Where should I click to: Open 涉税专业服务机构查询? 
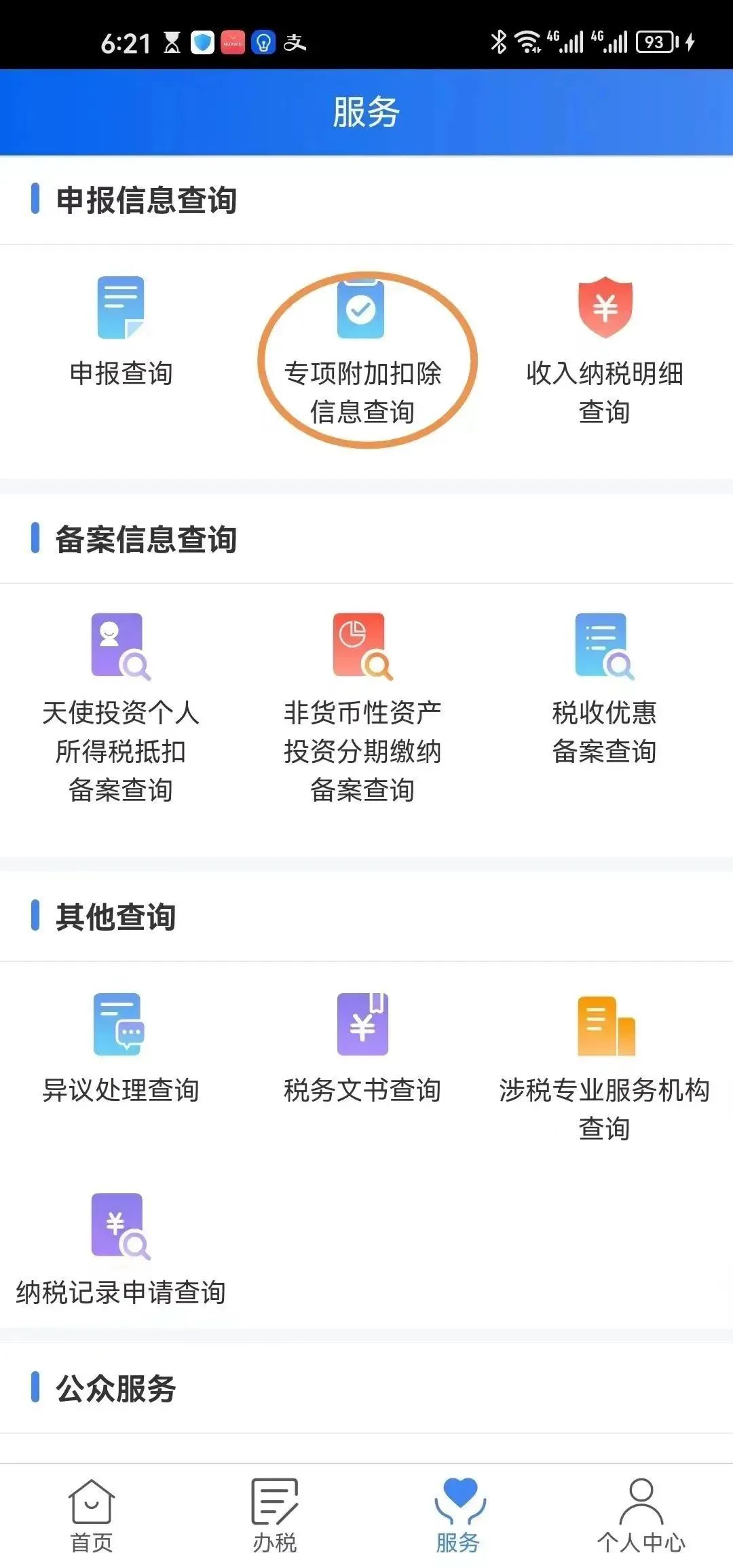pyautogui.click(x=604, y=1068)
